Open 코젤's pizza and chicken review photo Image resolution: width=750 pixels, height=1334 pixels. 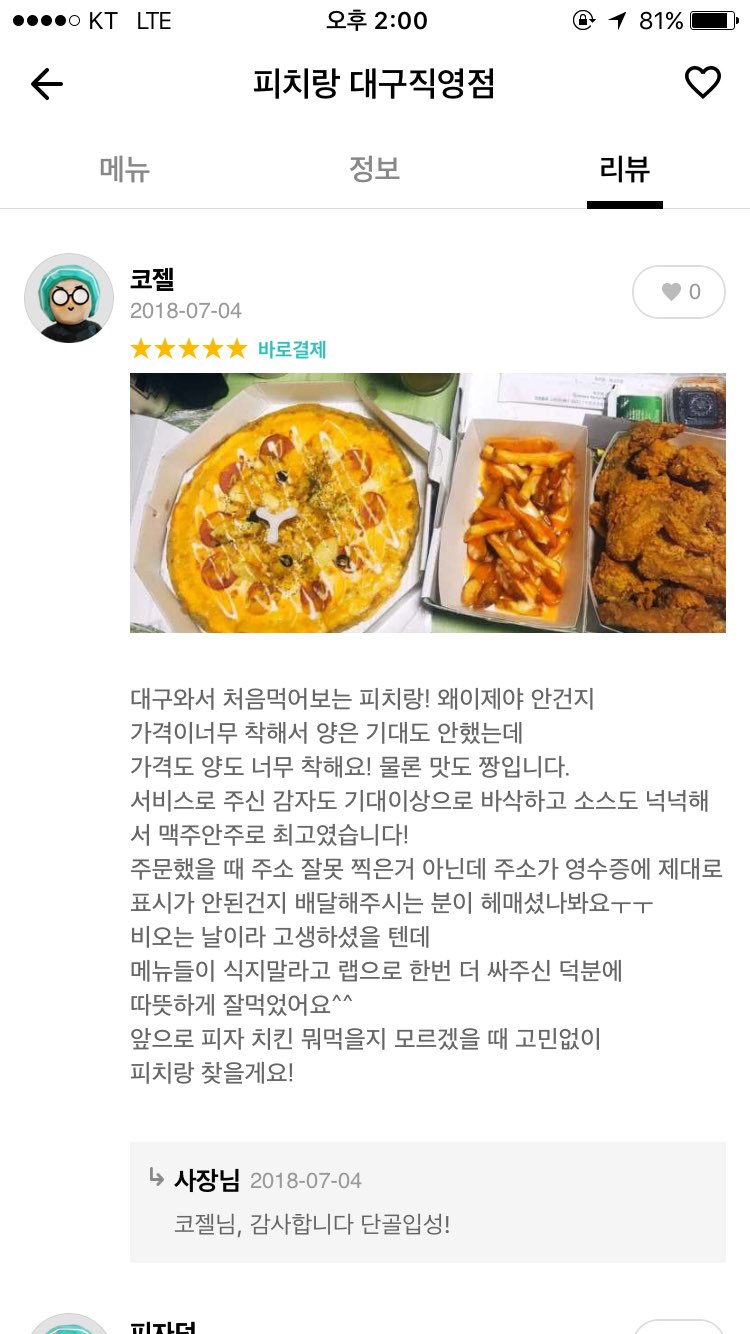[x=427, y=502]
